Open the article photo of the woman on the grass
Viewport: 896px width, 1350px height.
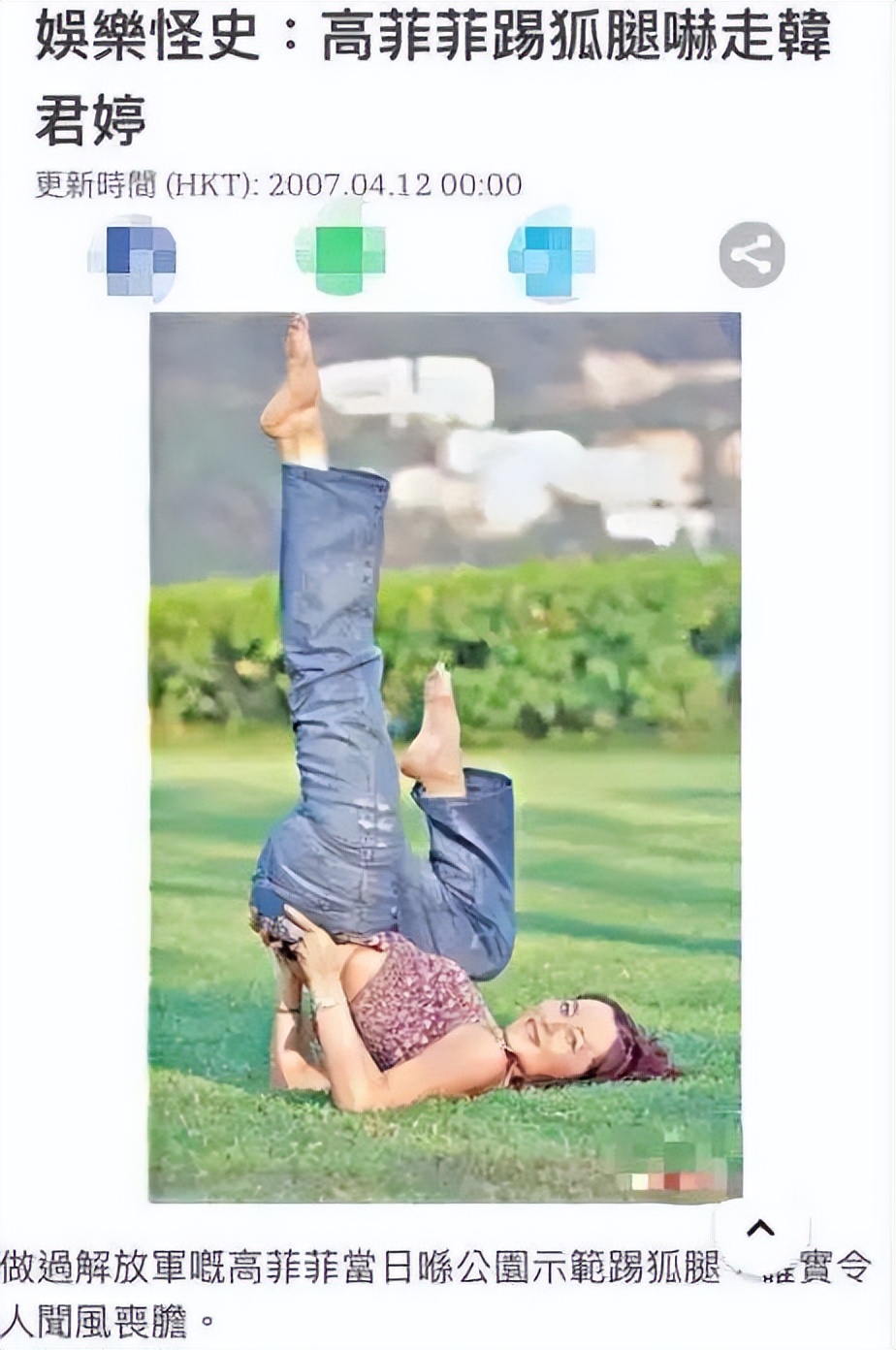pyautogui.click(x=444, y=756)
